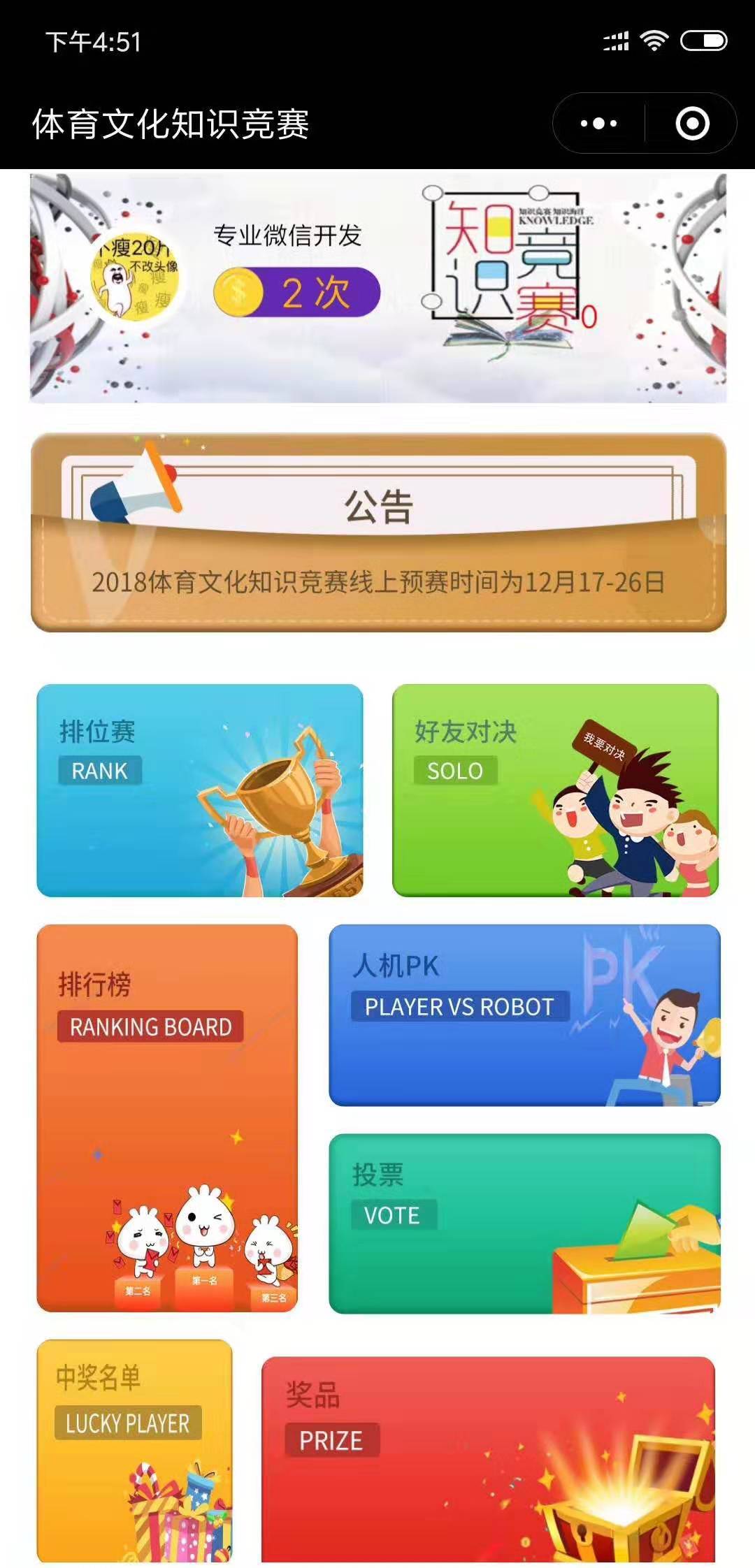Open the mini program more options menu
This screenshot has height=1568, width=755.
point(599,124)
